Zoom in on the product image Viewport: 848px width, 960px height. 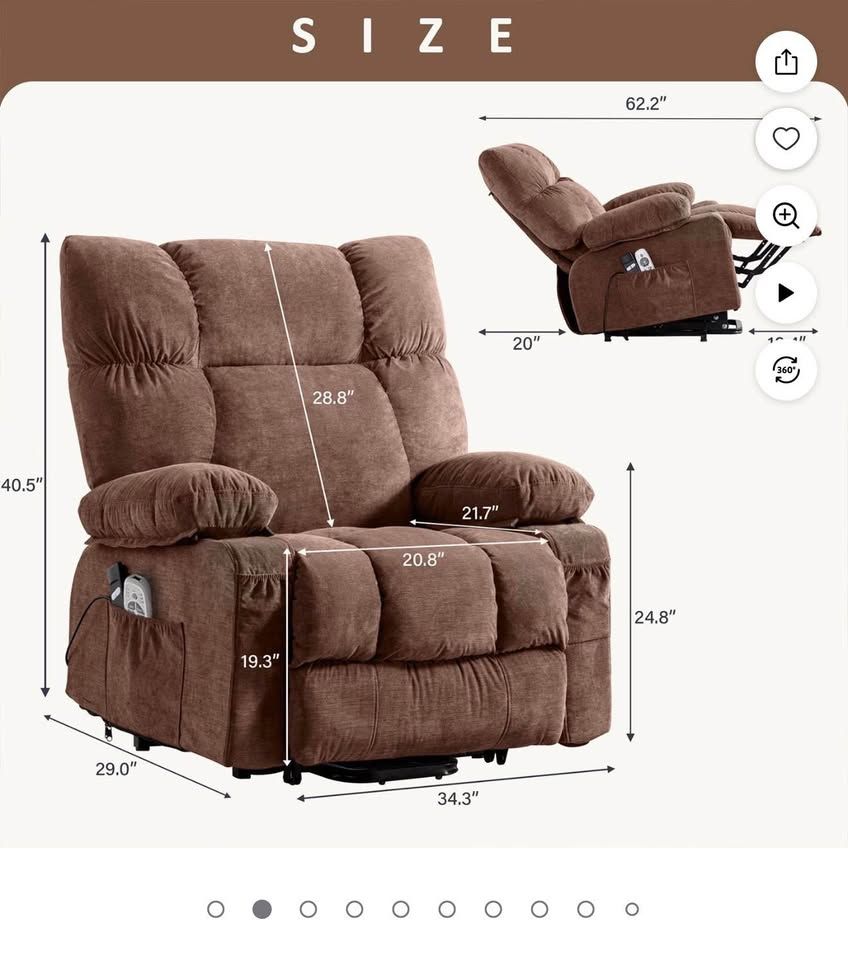tap(786, 215)
